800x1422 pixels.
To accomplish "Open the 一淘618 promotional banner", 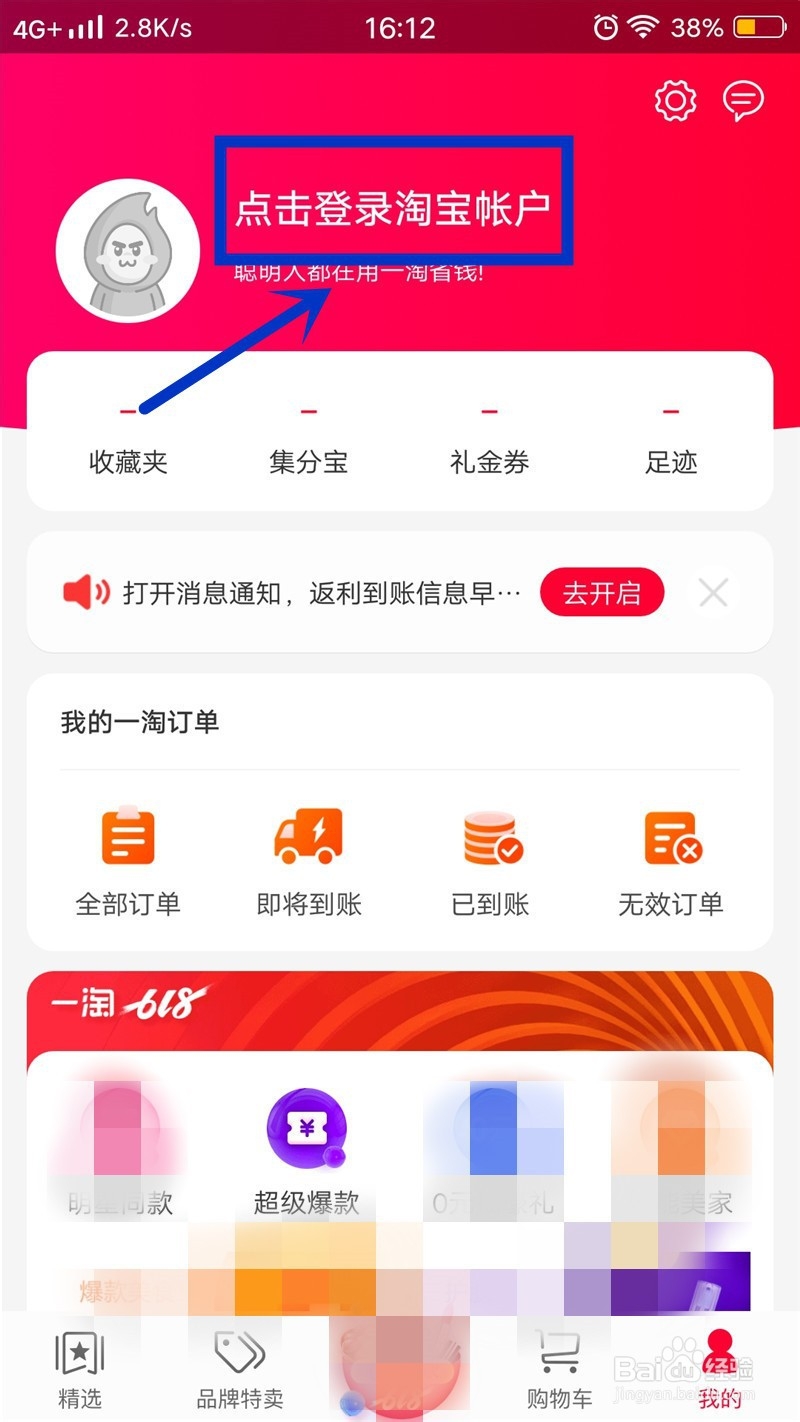I will pos(400,1008).
